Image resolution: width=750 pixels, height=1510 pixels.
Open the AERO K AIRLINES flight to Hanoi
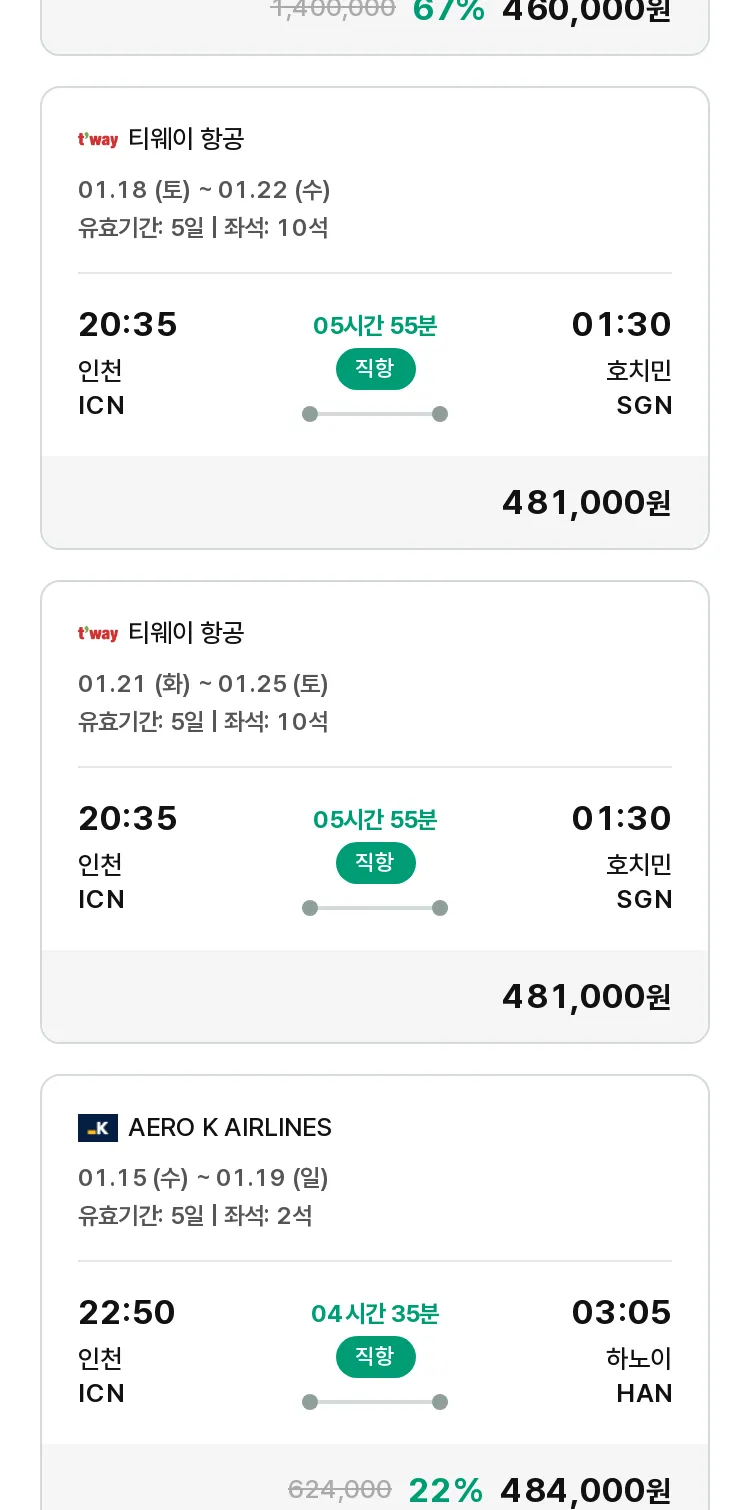[375, 1292]
